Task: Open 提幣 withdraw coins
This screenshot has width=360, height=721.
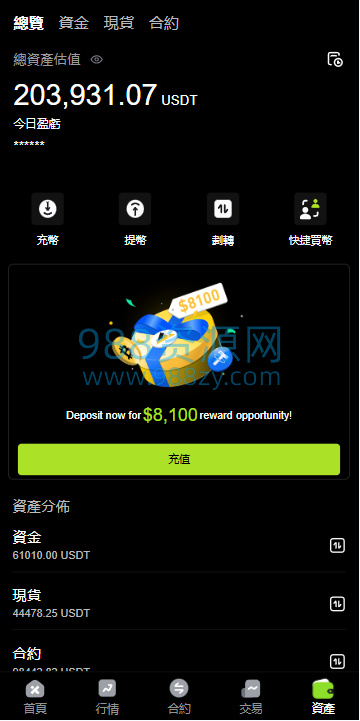Action: click(x=135, y=220)
